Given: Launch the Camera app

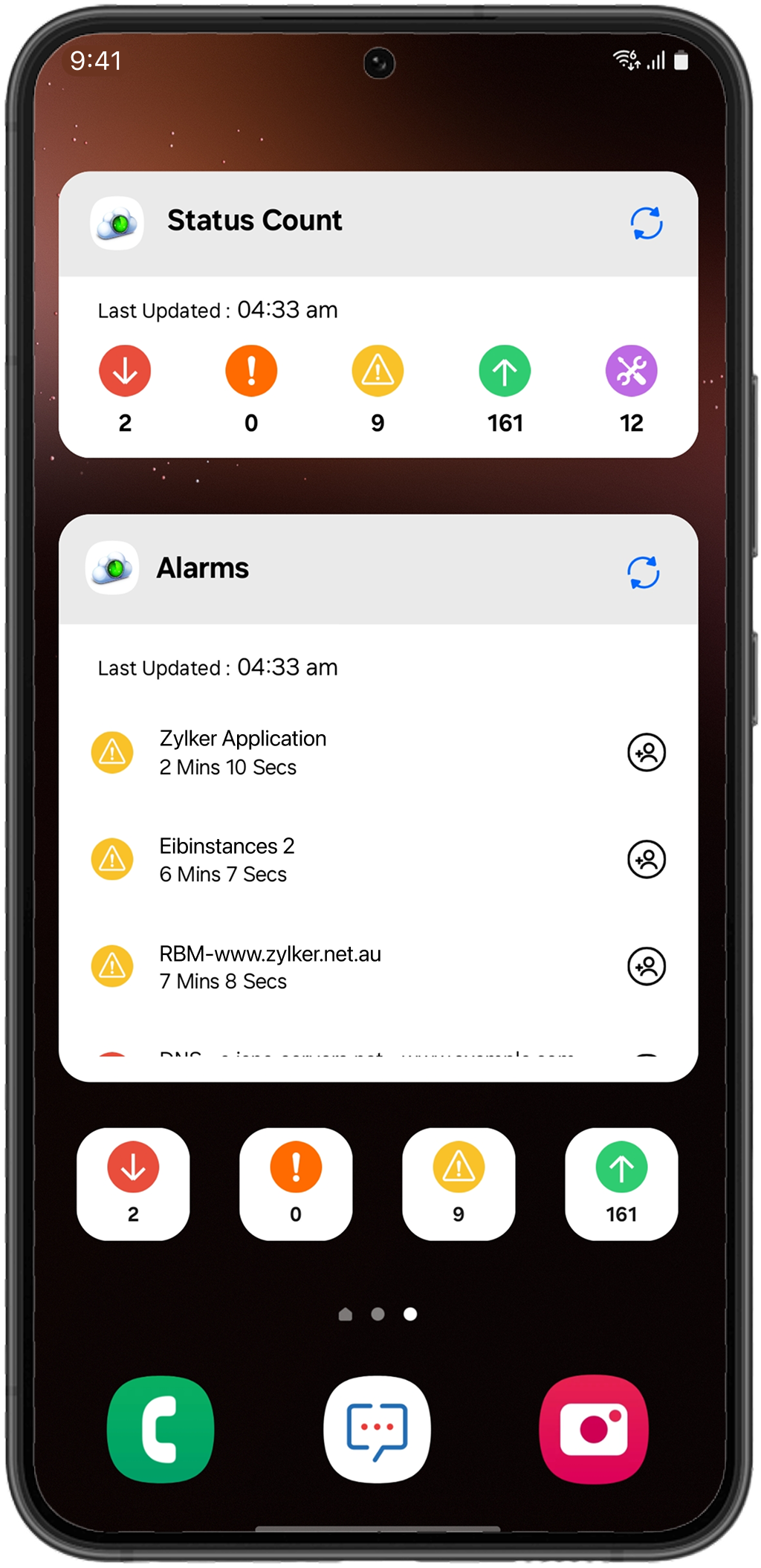Looking at the screenshot, I should (594, 1428).
